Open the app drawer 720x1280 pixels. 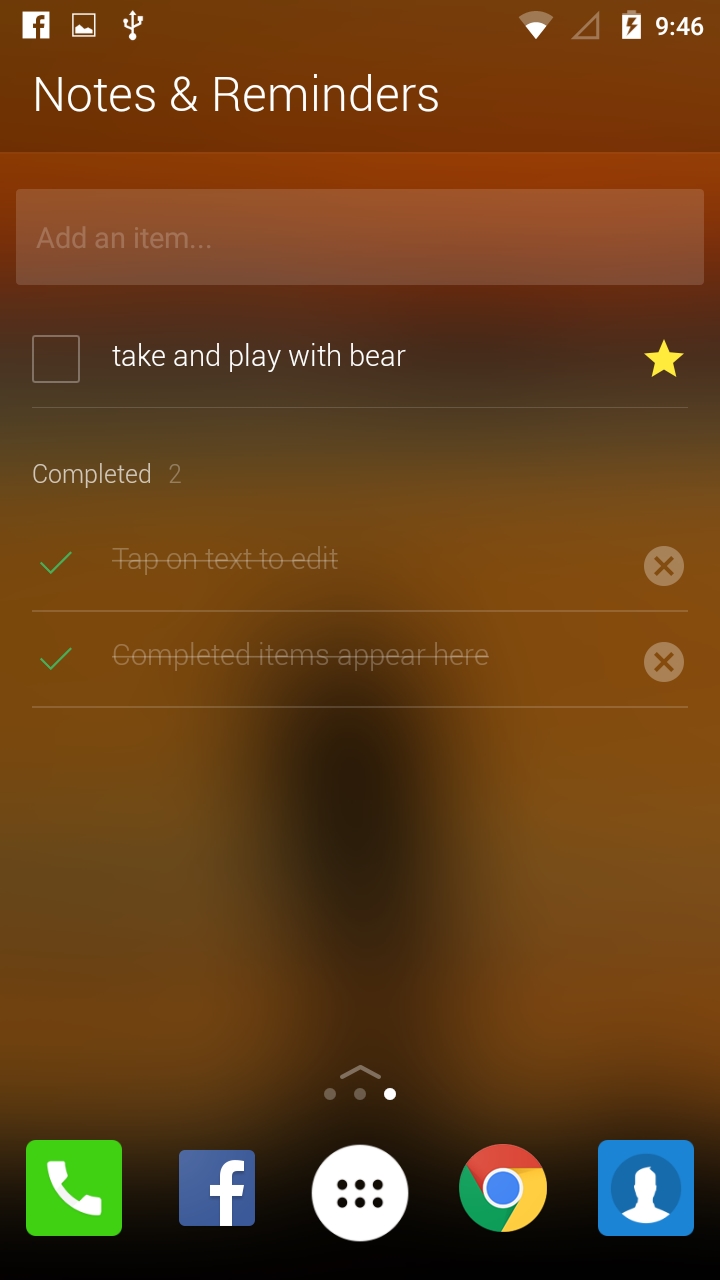(360, 1192)
